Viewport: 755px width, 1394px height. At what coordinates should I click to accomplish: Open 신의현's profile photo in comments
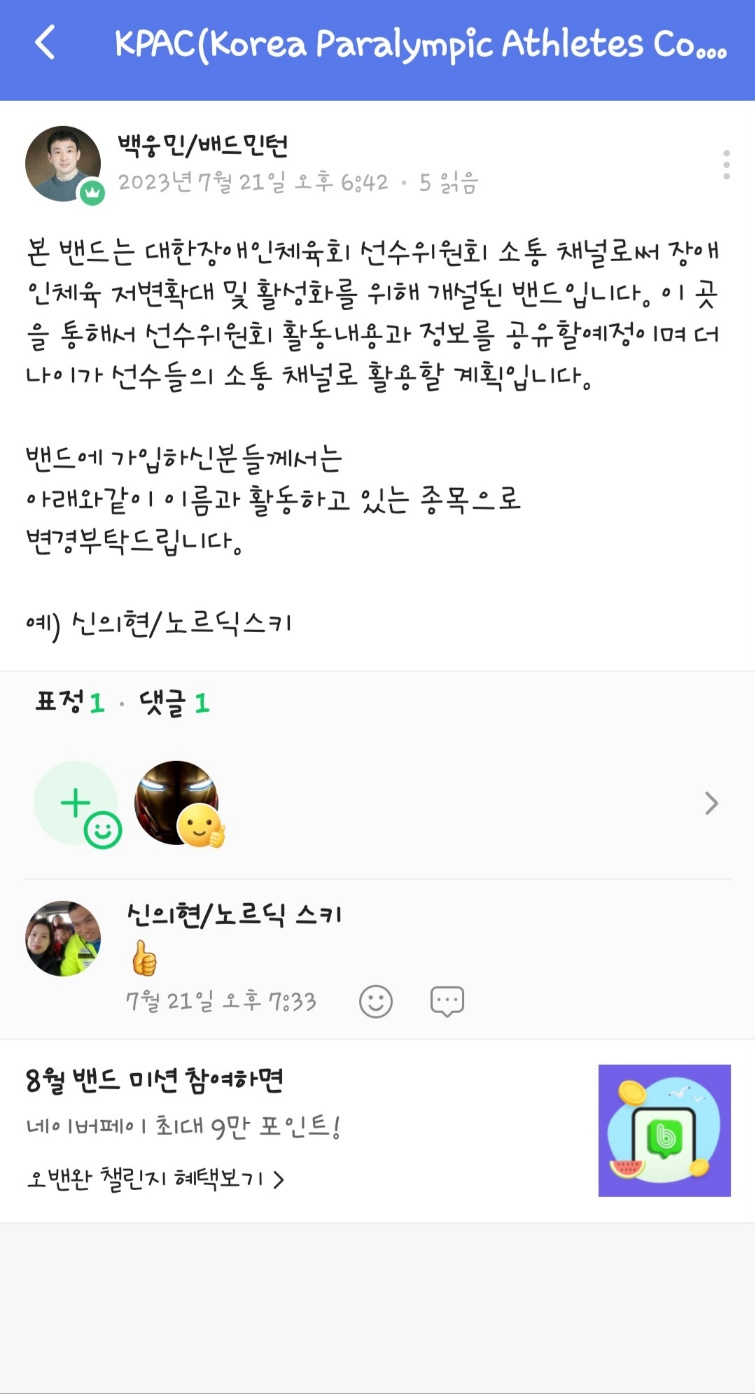(62, 938)
